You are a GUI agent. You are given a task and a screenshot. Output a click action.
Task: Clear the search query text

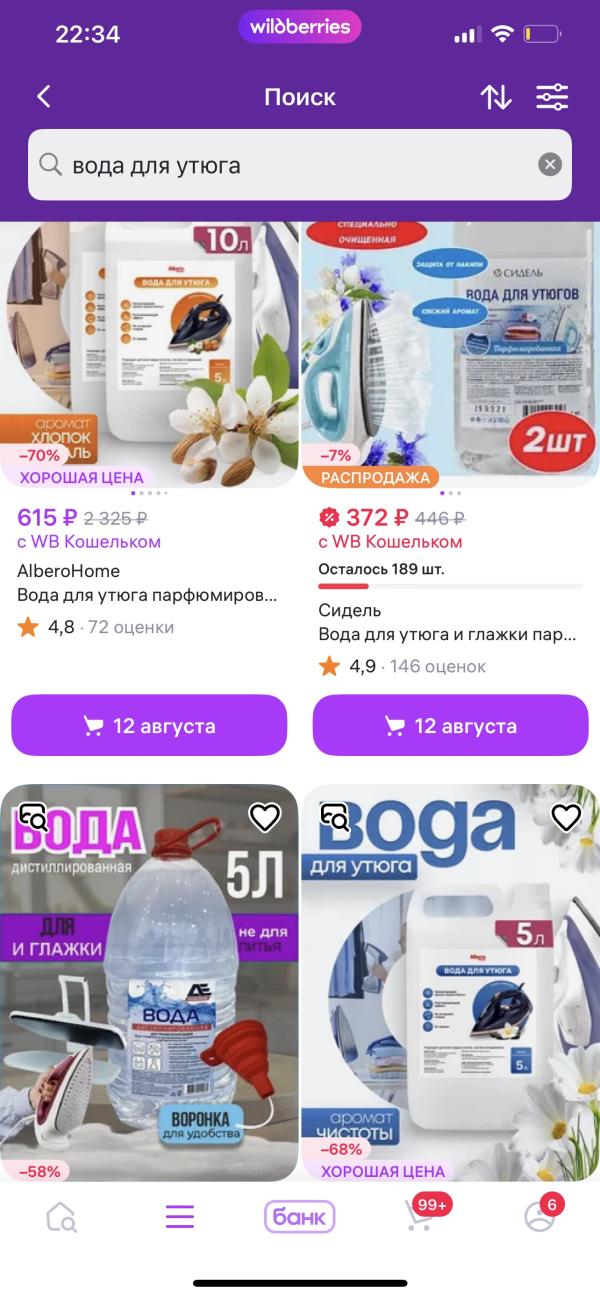click(550, 165)
